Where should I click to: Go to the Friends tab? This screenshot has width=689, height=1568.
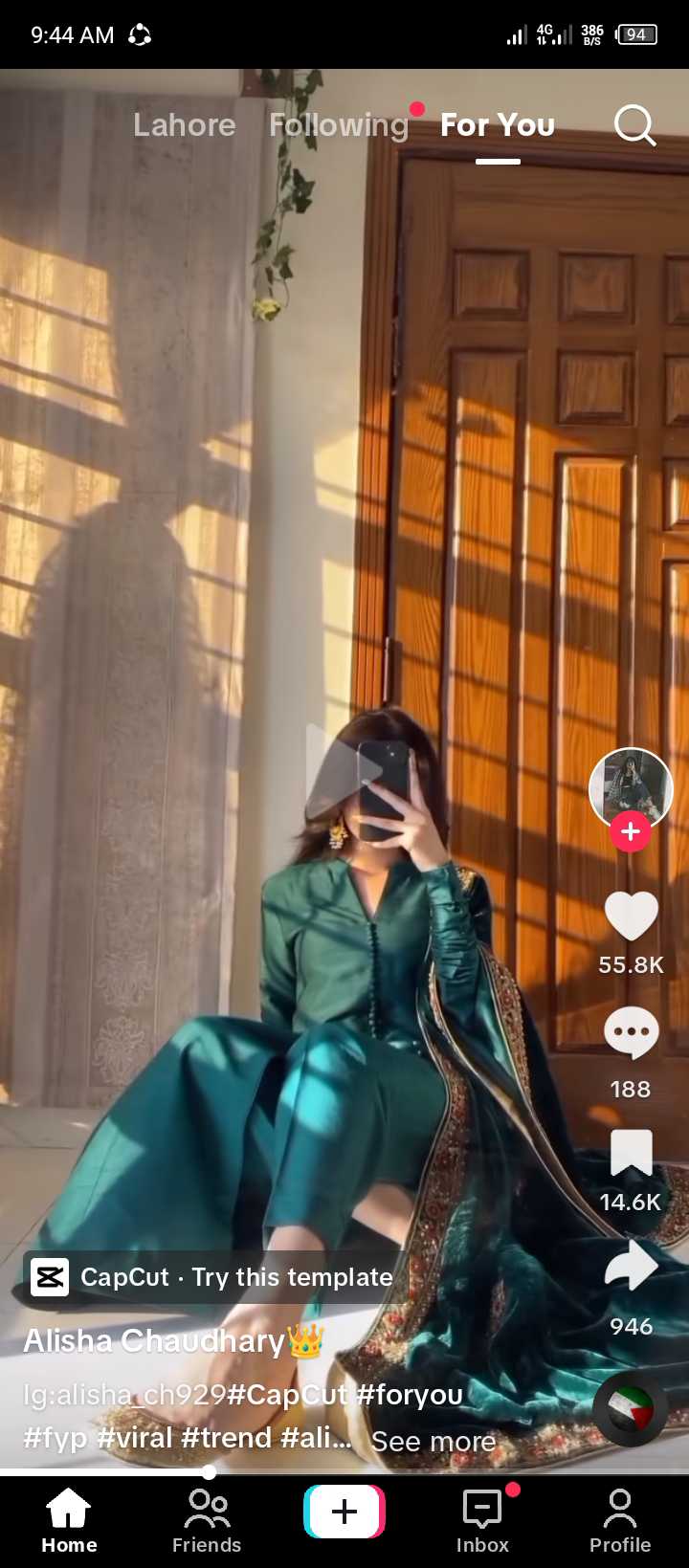click(207, 1522)
